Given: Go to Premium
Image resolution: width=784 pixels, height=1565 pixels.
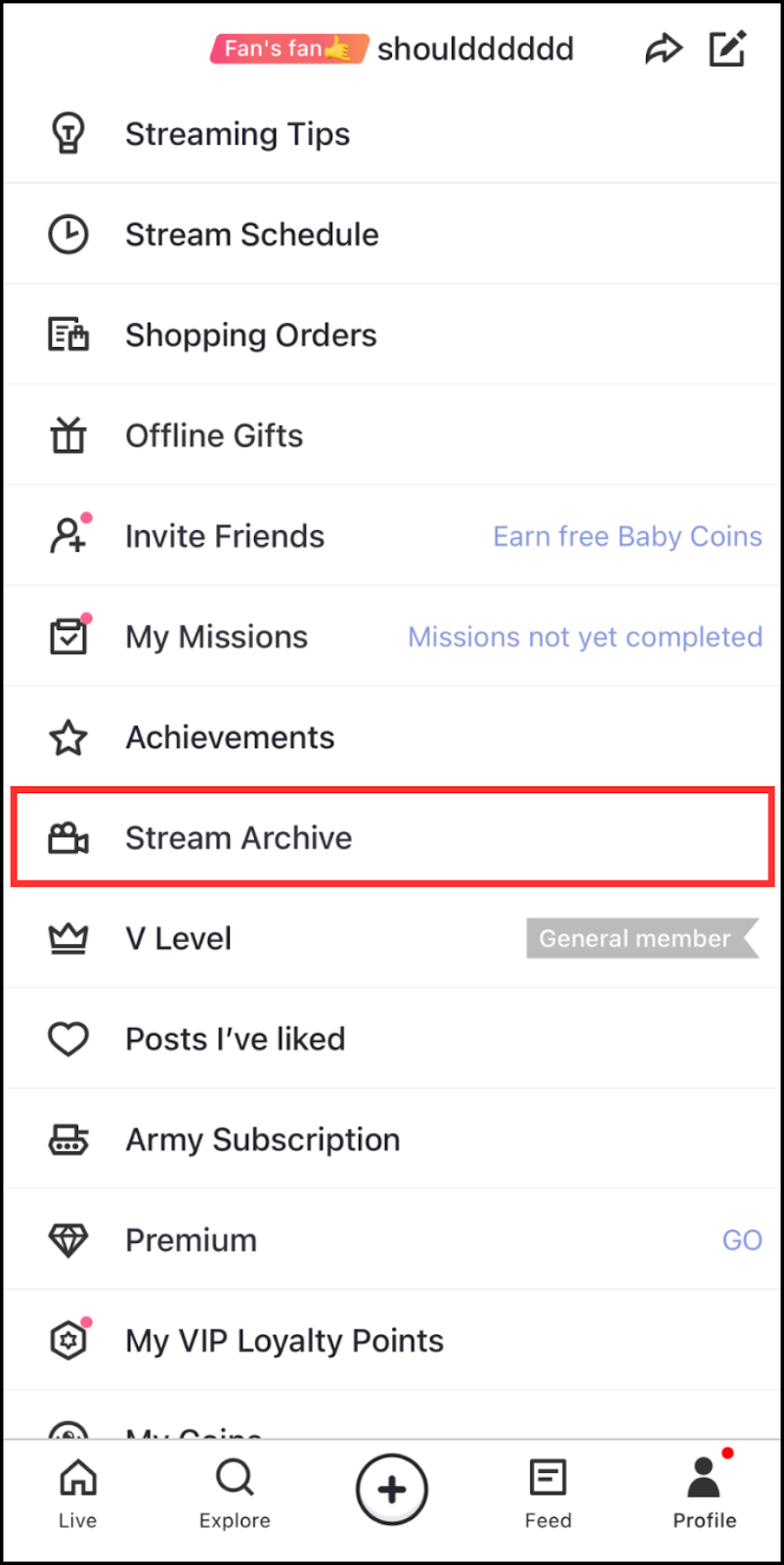Looking at the screenshot, I should pyautogui.click(x=191, y=1240).
